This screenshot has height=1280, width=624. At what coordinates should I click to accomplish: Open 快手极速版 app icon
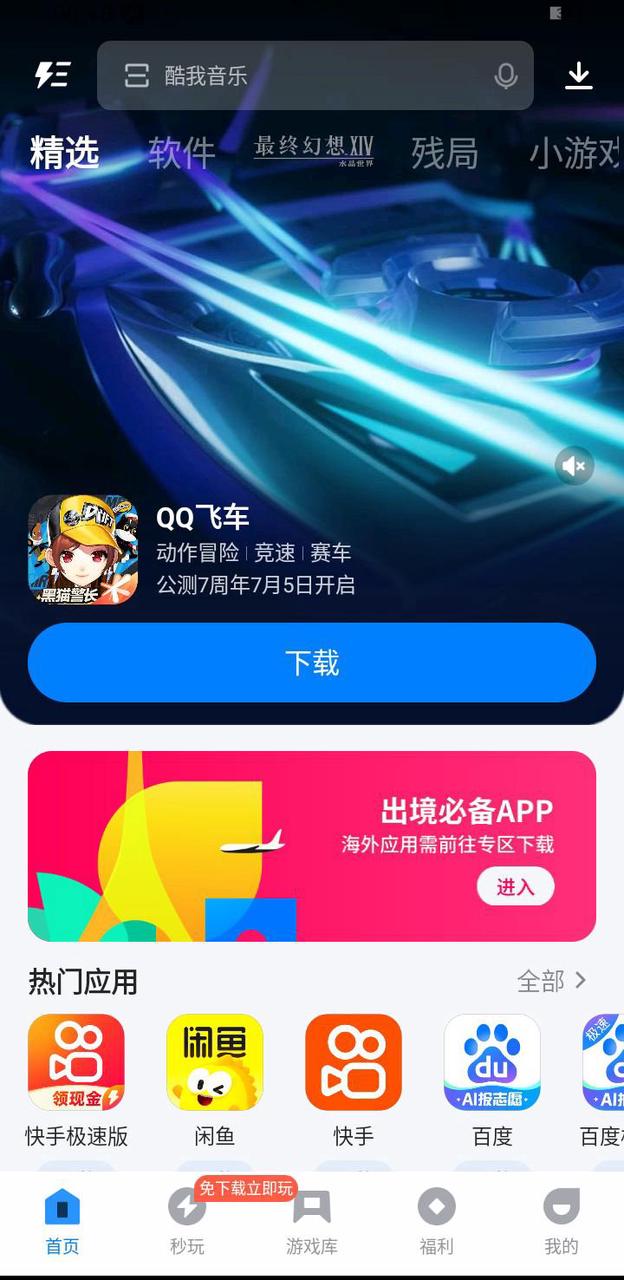[76, 1063]
